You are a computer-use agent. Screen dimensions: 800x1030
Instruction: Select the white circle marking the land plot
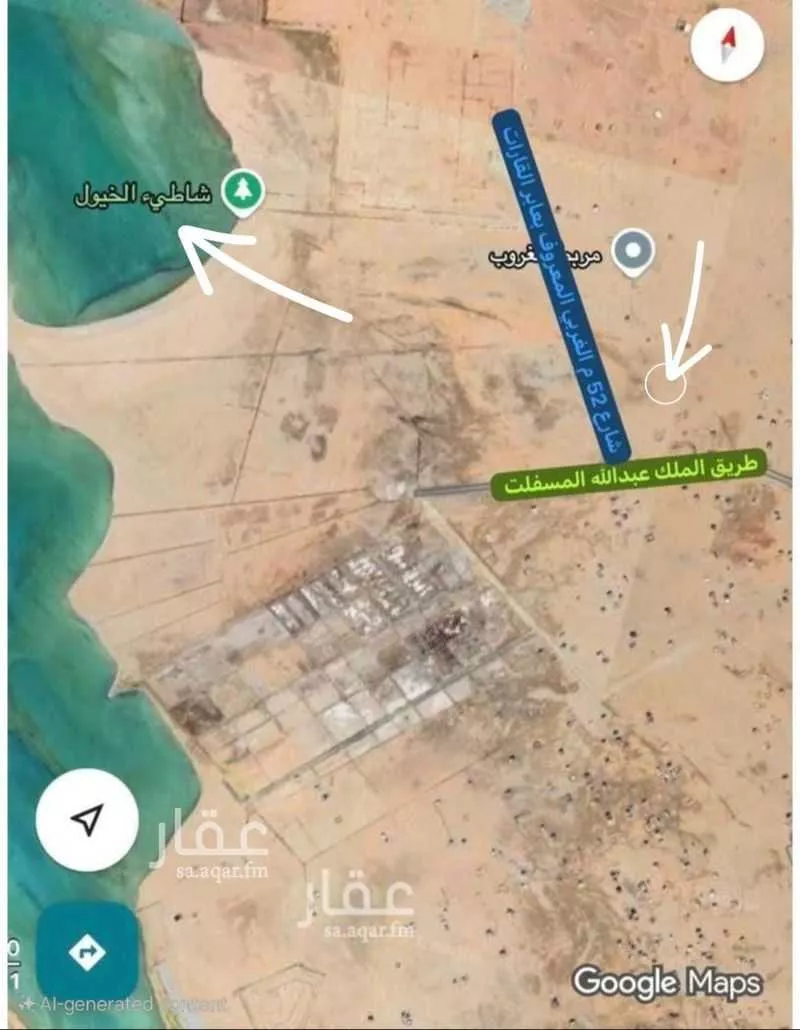point(668,385)
